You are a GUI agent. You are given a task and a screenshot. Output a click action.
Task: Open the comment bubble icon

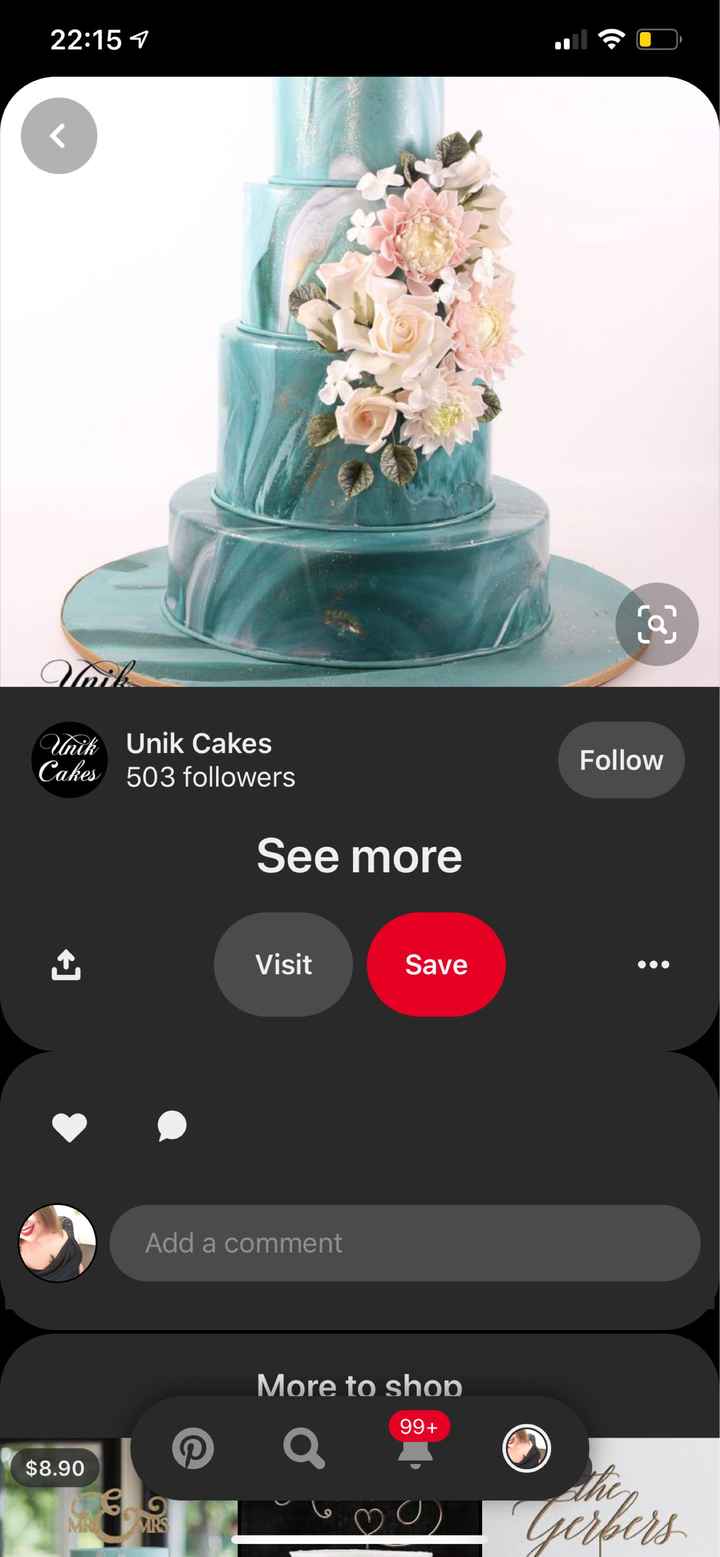point(170,1127)
